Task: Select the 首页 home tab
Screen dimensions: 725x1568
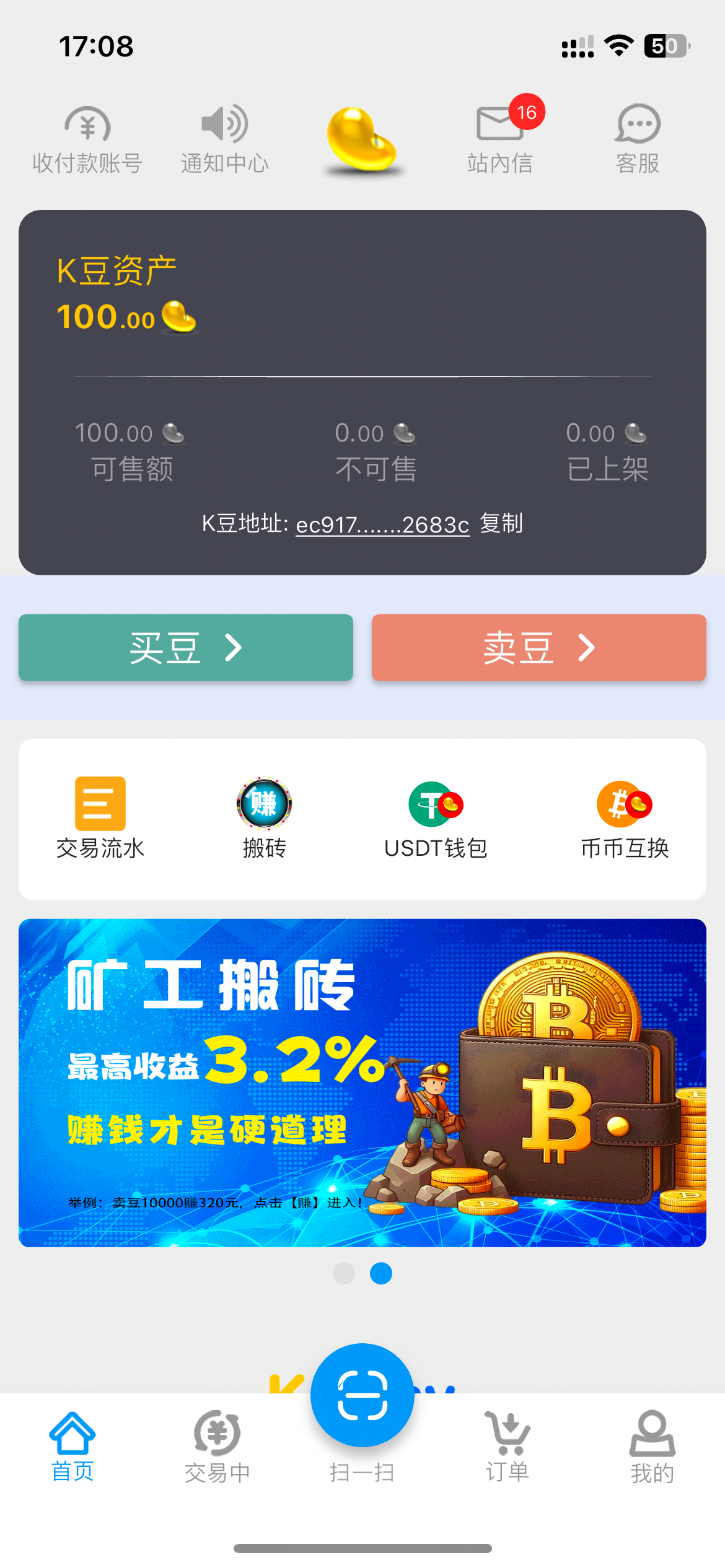Action: (72, 1447)
